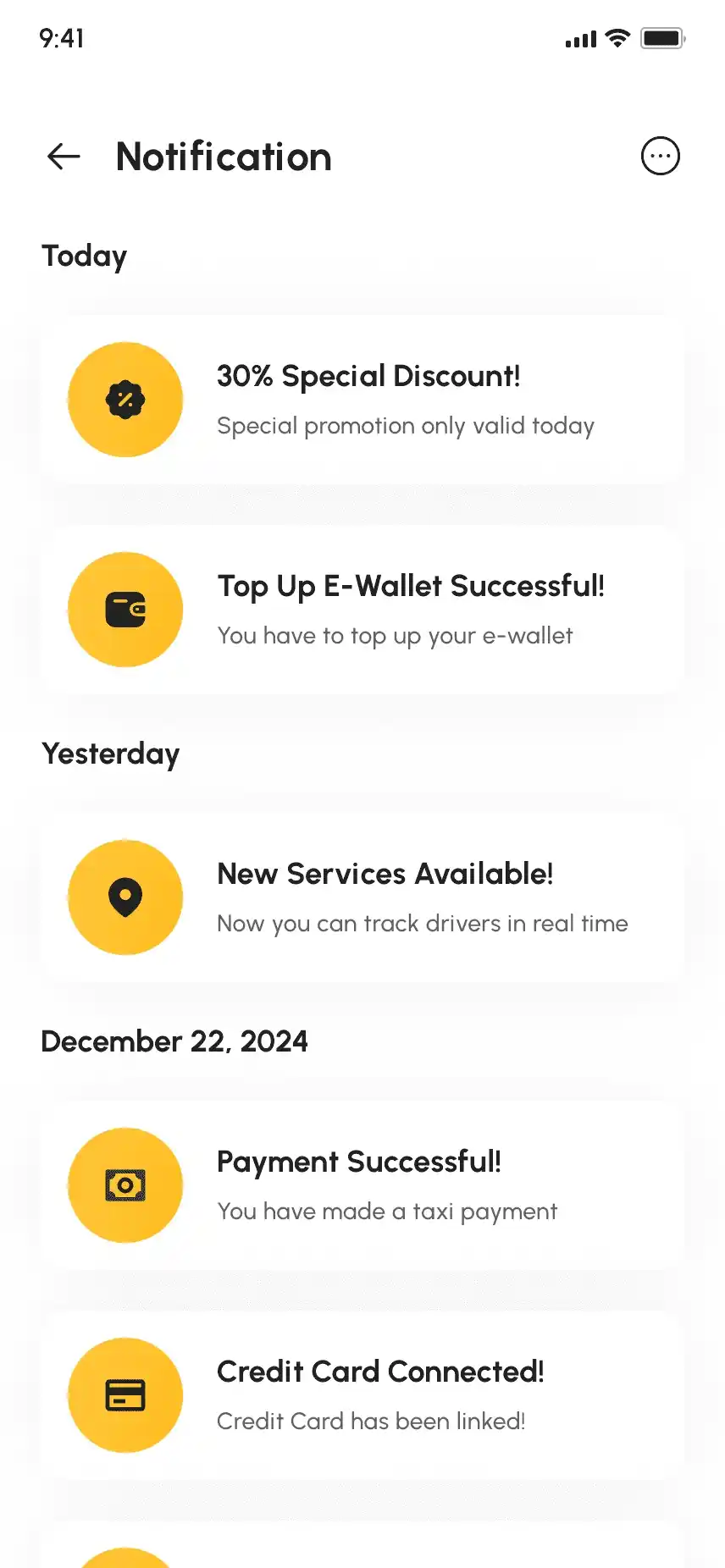
Task: Select the Payment Successful notification
Action: pos(362,1185)
